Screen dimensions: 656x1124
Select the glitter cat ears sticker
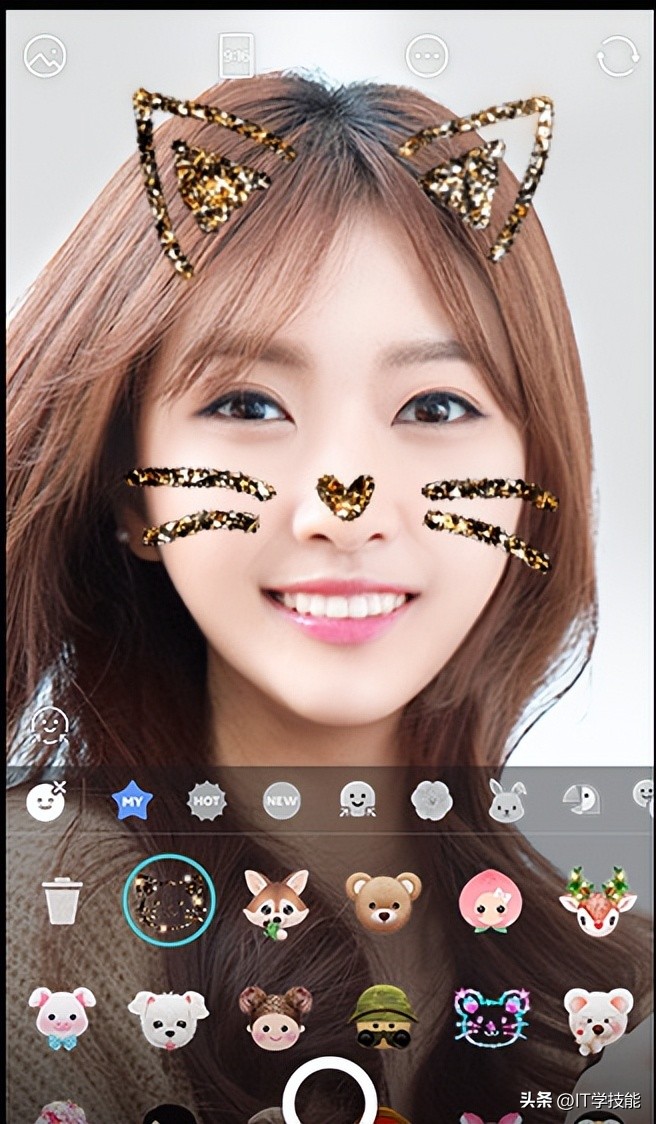click(x=169, y=900)
